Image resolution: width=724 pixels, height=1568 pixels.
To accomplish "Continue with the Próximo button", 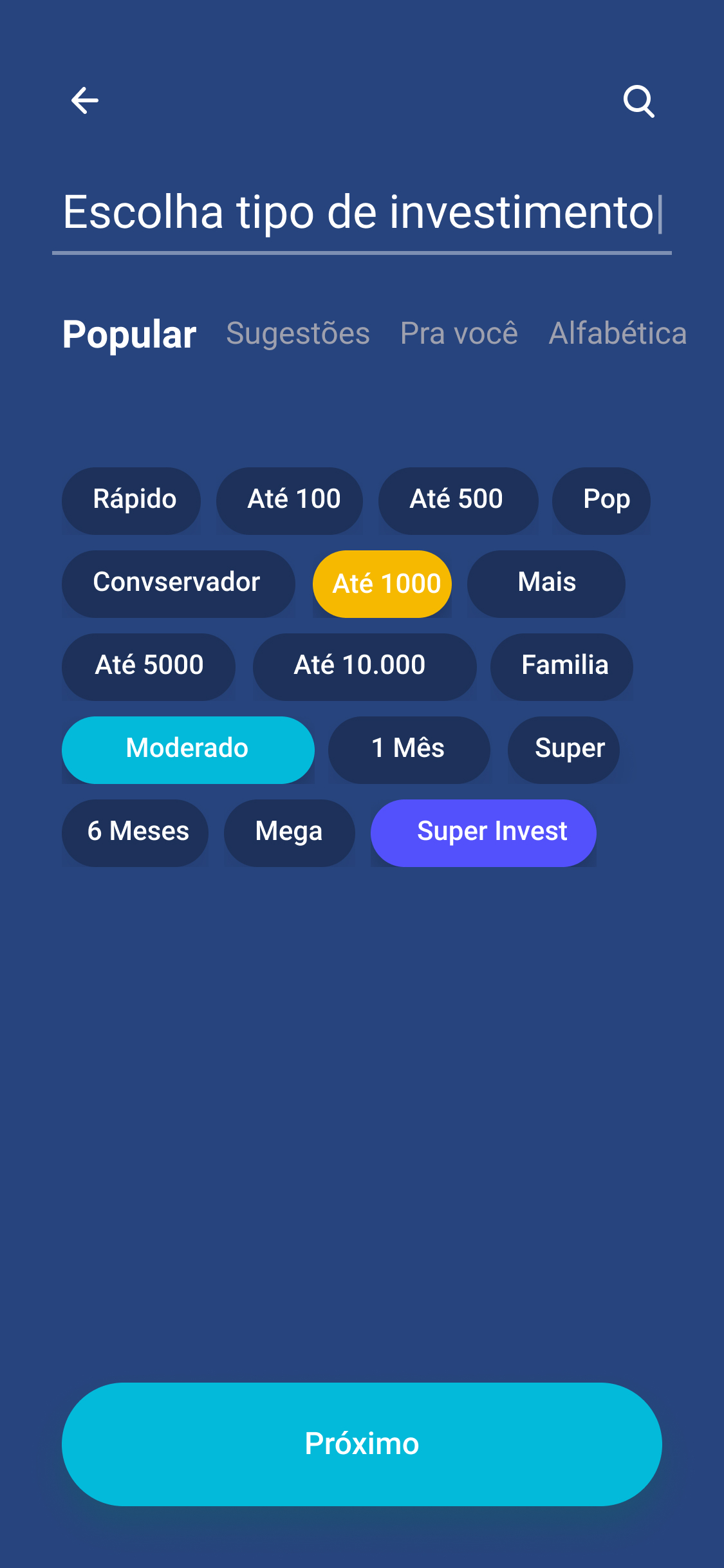I will click(x=362, y=1443).
